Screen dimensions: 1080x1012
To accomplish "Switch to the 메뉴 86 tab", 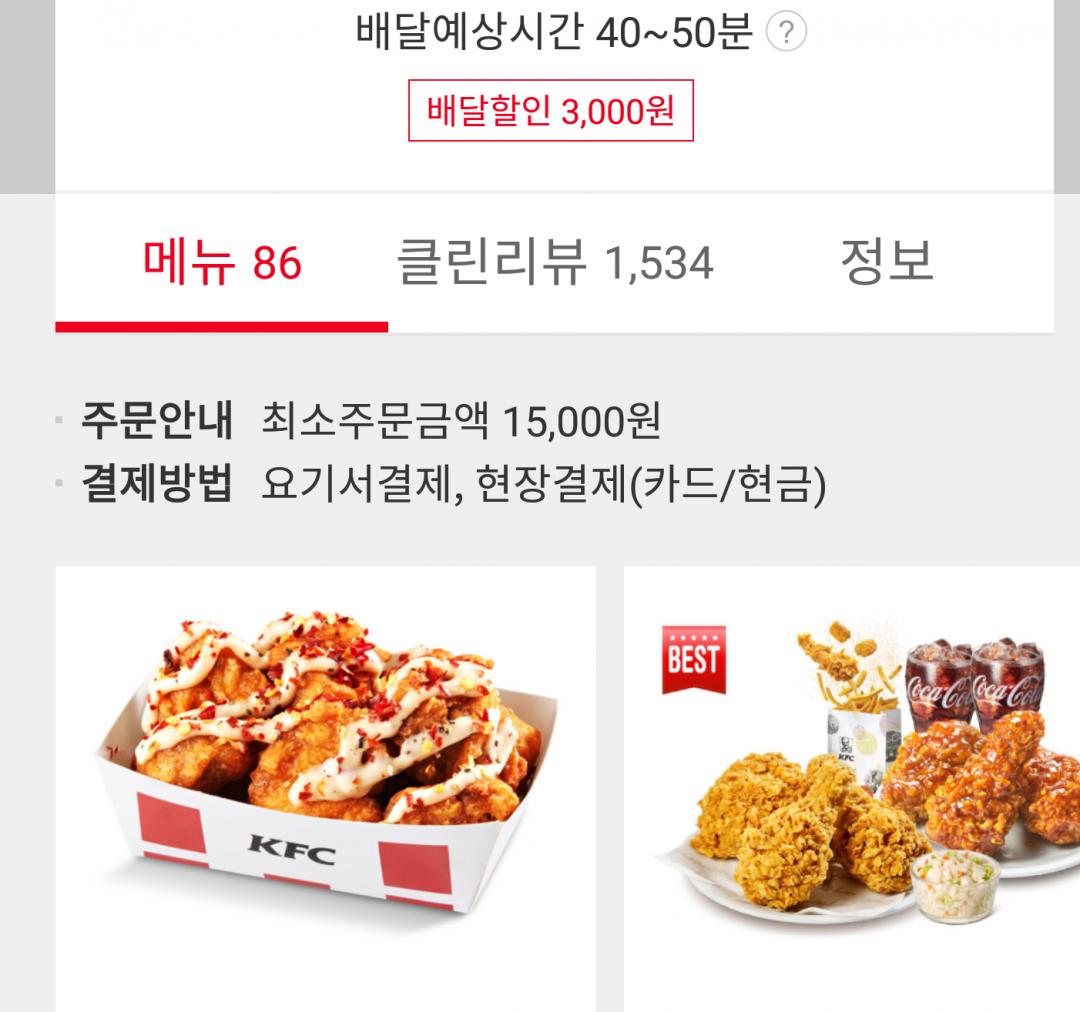I will point(222,262).
